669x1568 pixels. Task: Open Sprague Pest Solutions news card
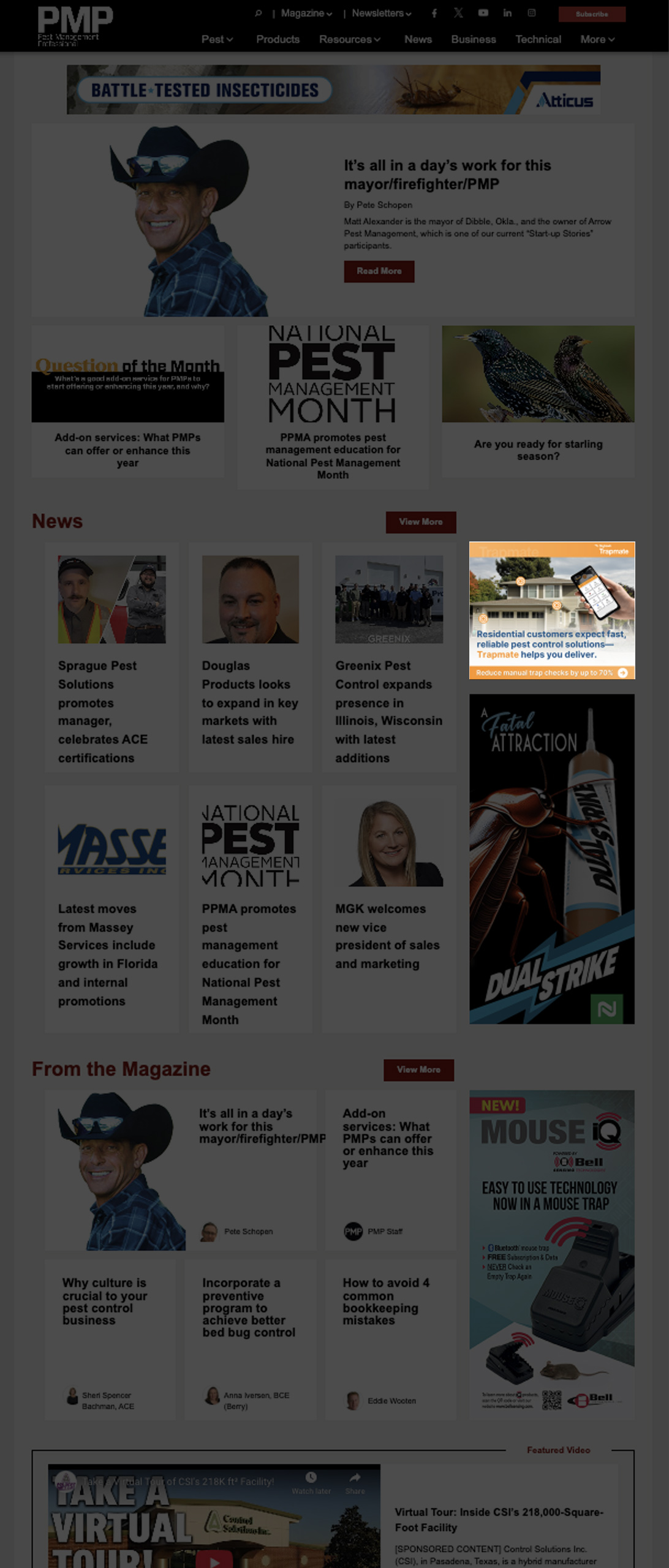(103, 710)
